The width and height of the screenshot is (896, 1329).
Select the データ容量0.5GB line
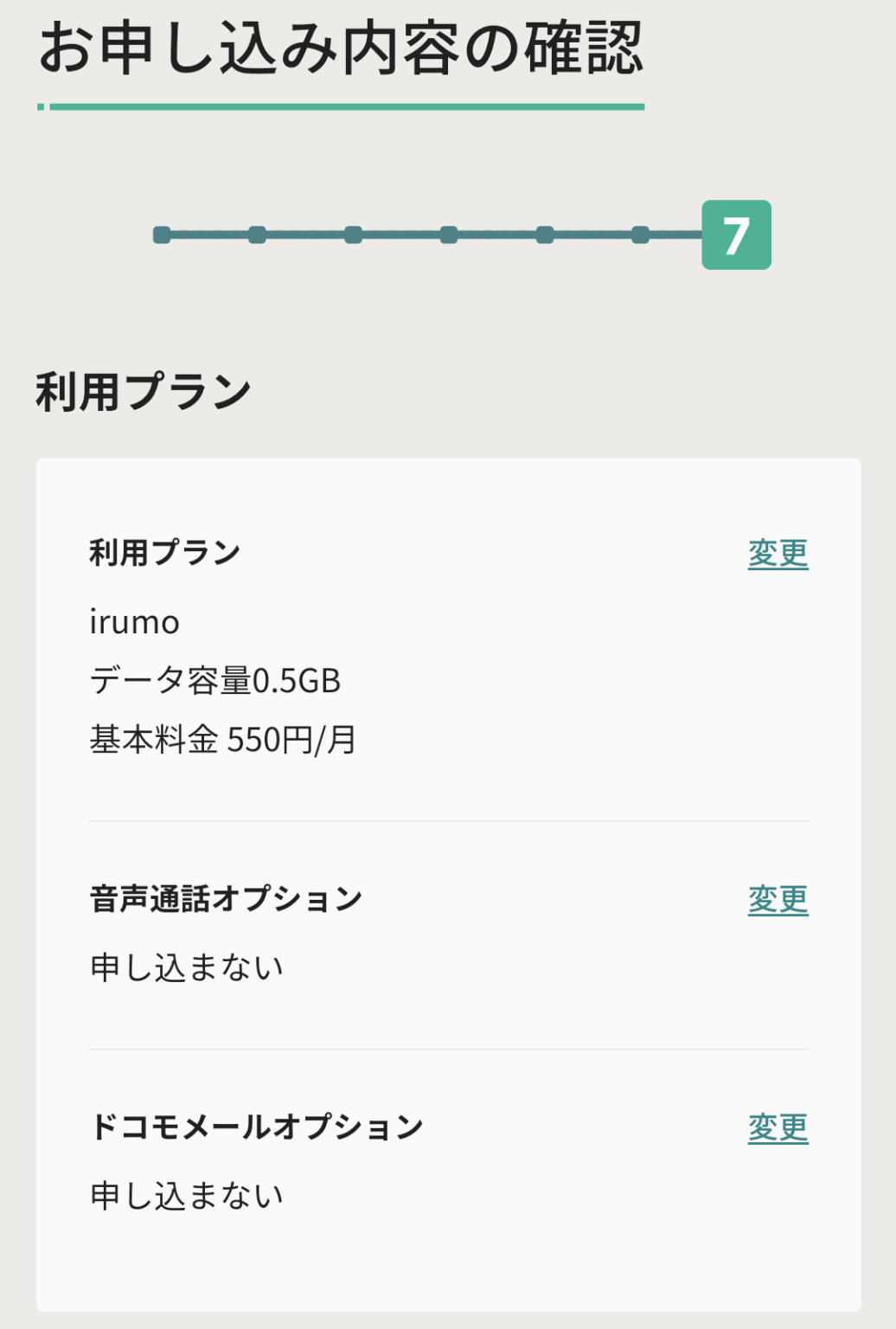[x=216, y=681]
